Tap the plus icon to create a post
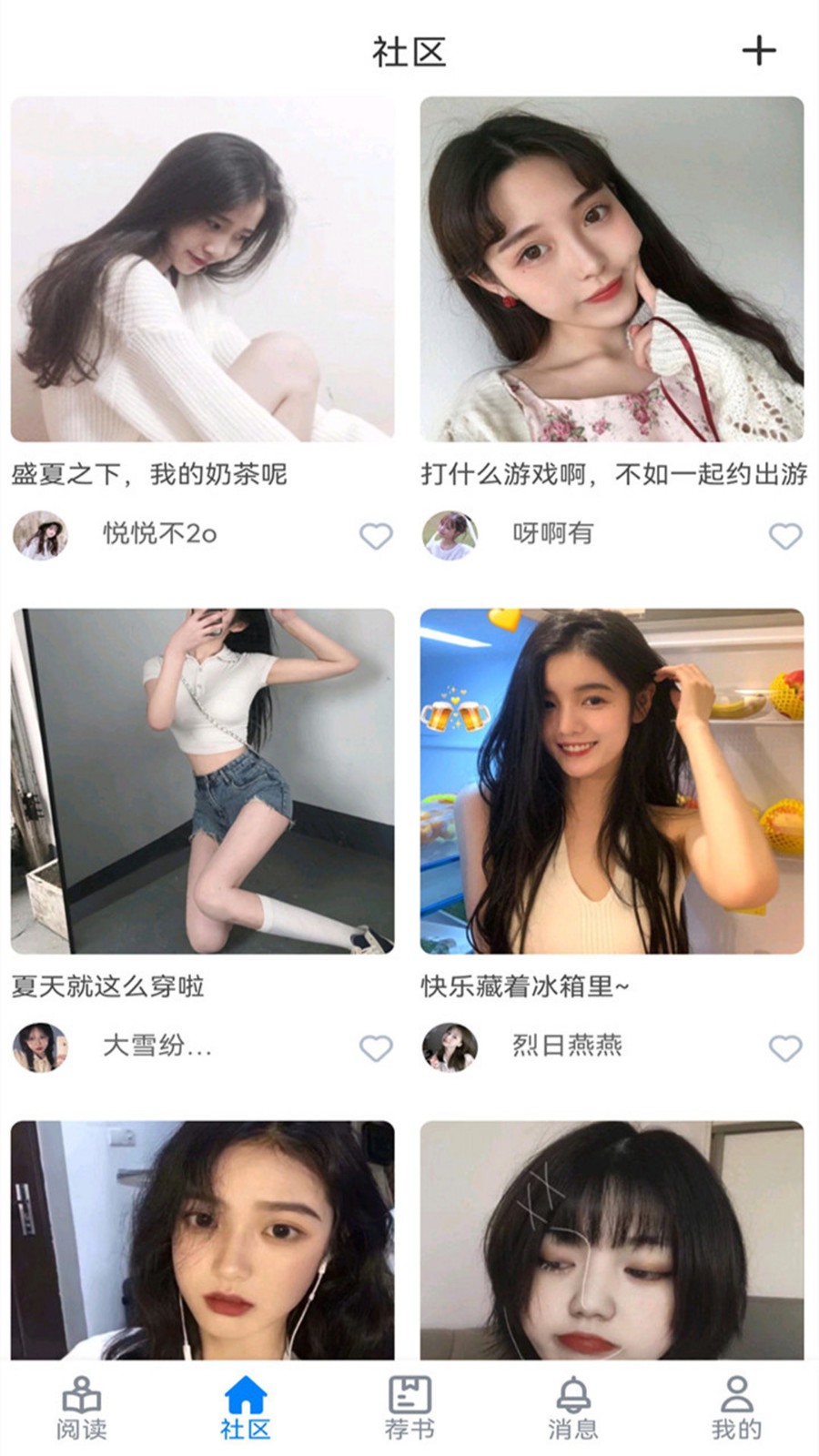The width and height of the screenshot is (819, 1456). pos(758,51)
